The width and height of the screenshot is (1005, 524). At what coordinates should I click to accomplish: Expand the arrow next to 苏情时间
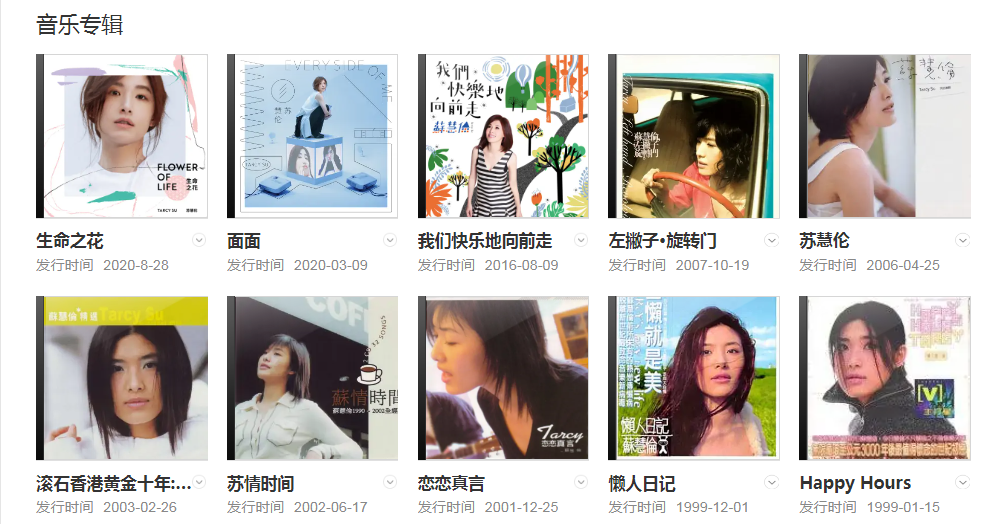pos(390,482)
